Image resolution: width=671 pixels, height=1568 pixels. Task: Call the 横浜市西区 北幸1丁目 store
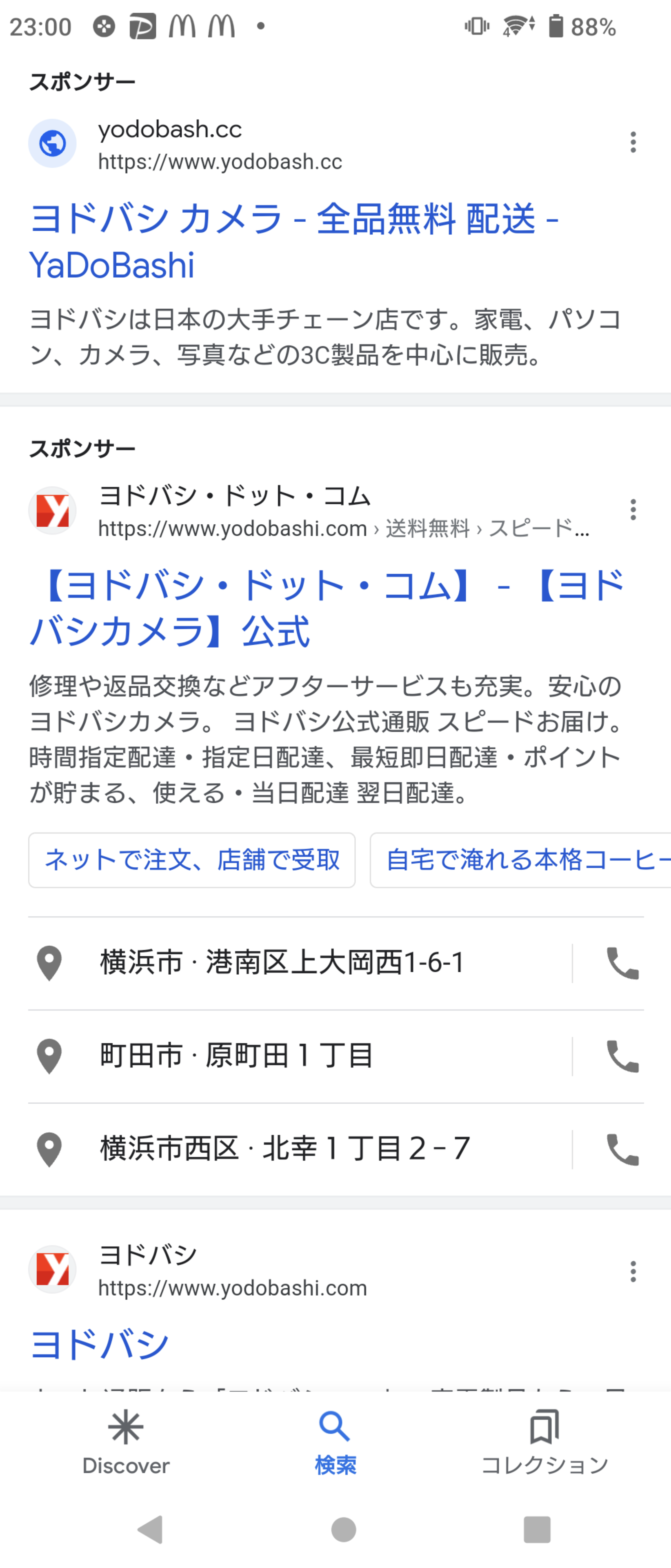622,1149
